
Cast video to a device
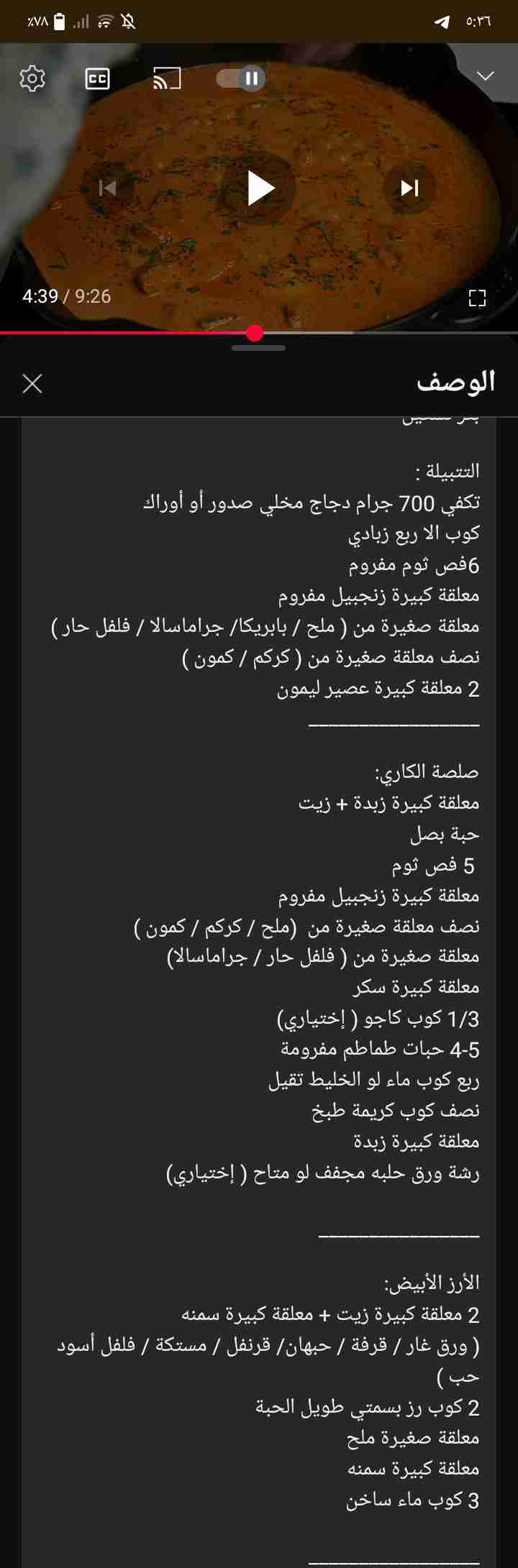coord(167,78)
